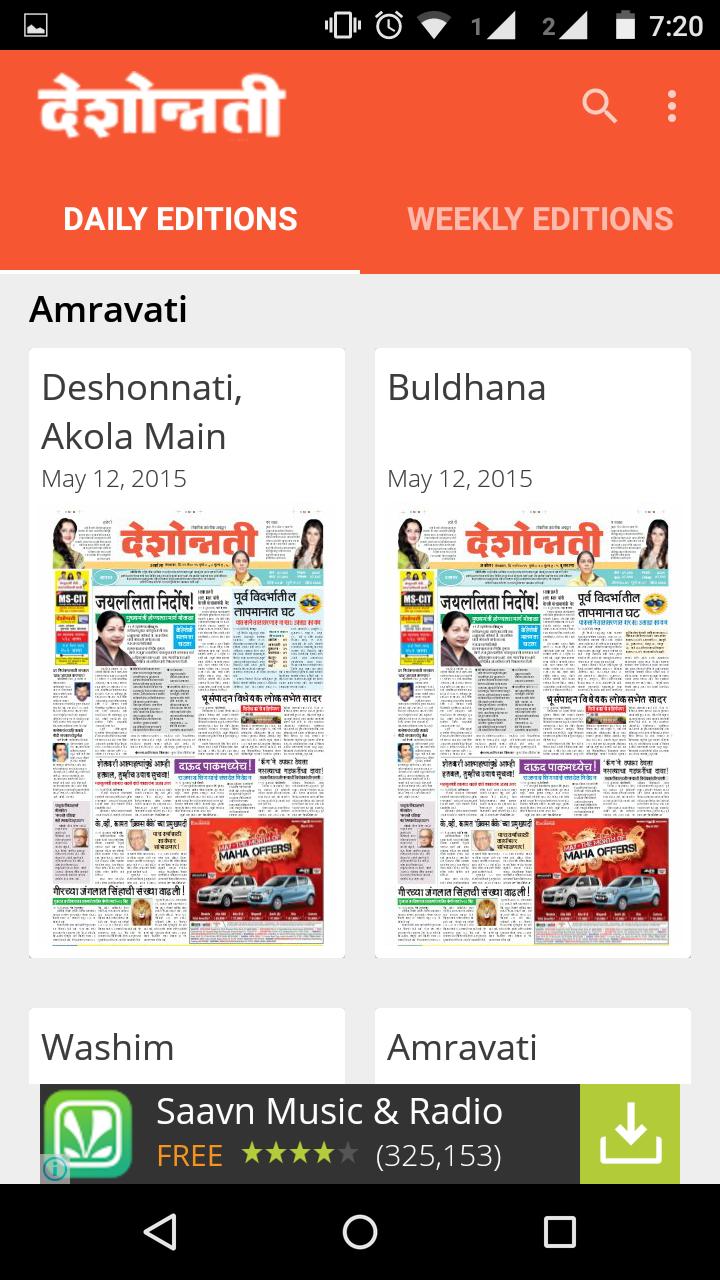The height and width of the screenshot is (1280, 720).
Task: Tap the ad info icon
Action: 55,1168
